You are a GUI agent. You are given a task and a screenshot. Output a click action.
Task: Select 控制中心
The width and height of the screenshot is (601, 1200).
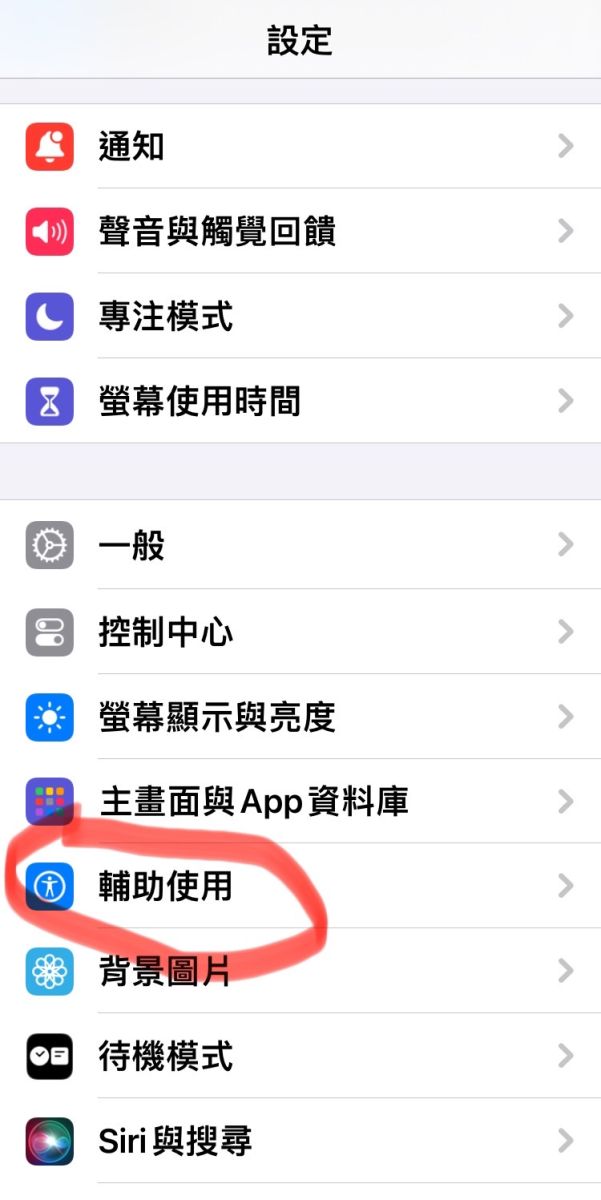[300, 632]
